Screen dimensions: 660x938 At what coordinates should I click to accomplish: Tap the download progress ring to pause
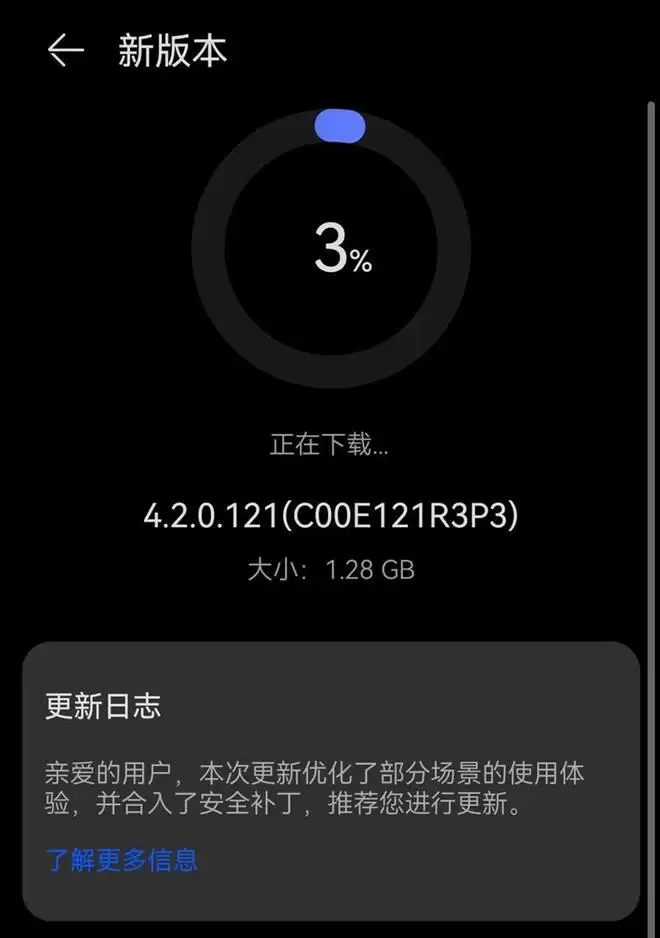331,248
